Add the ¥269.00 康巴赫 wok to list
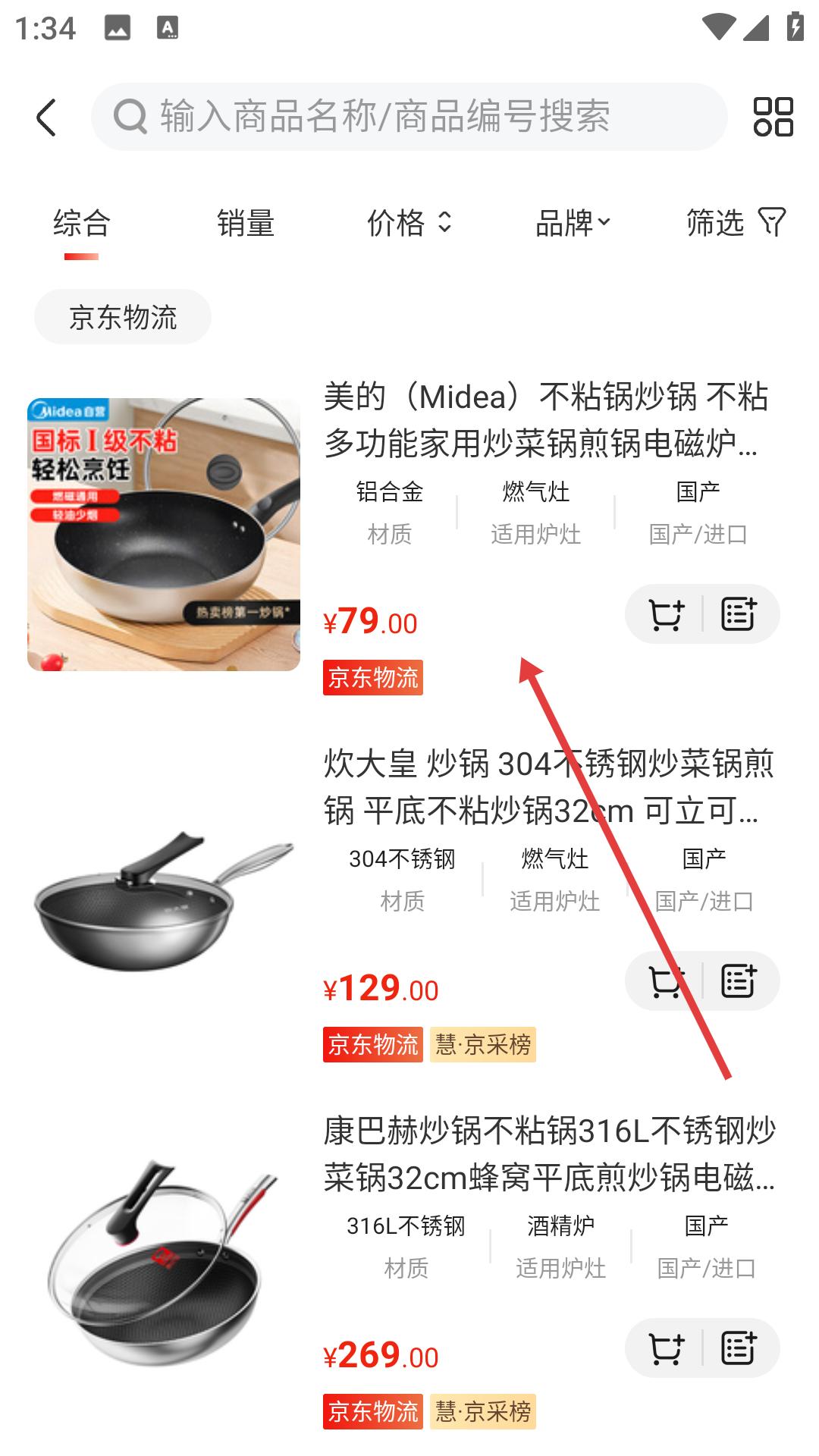 (739, 1348)
